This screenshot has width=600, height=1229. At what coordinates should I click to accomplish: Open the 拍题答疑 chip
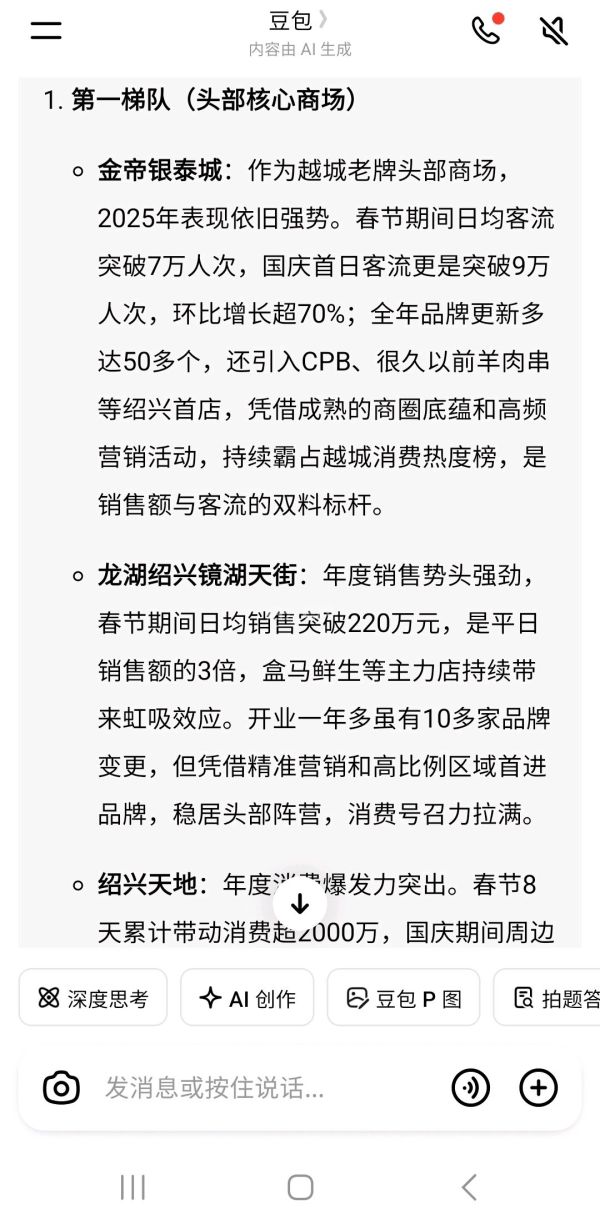click(550, 997)
